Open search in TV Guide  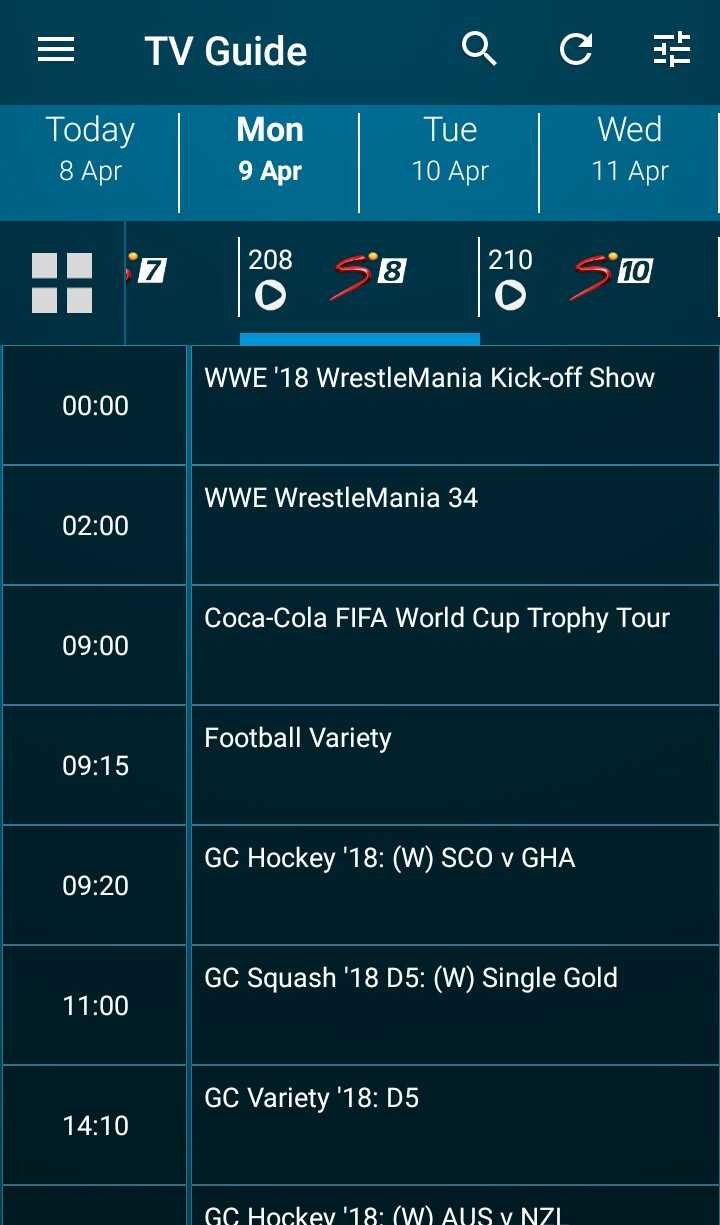479,49
